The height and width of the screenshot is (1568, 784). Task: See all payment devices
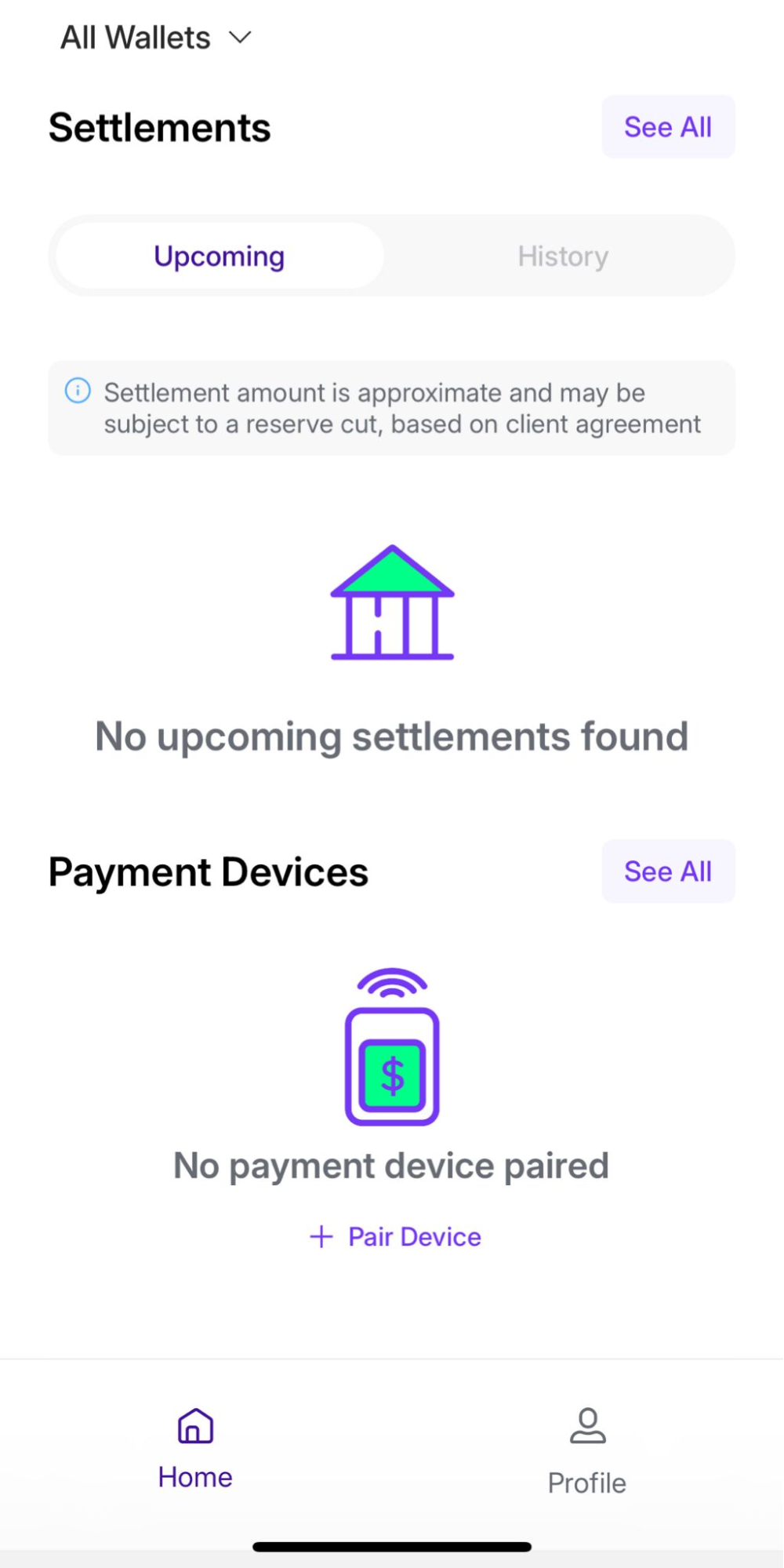(667, 871)
